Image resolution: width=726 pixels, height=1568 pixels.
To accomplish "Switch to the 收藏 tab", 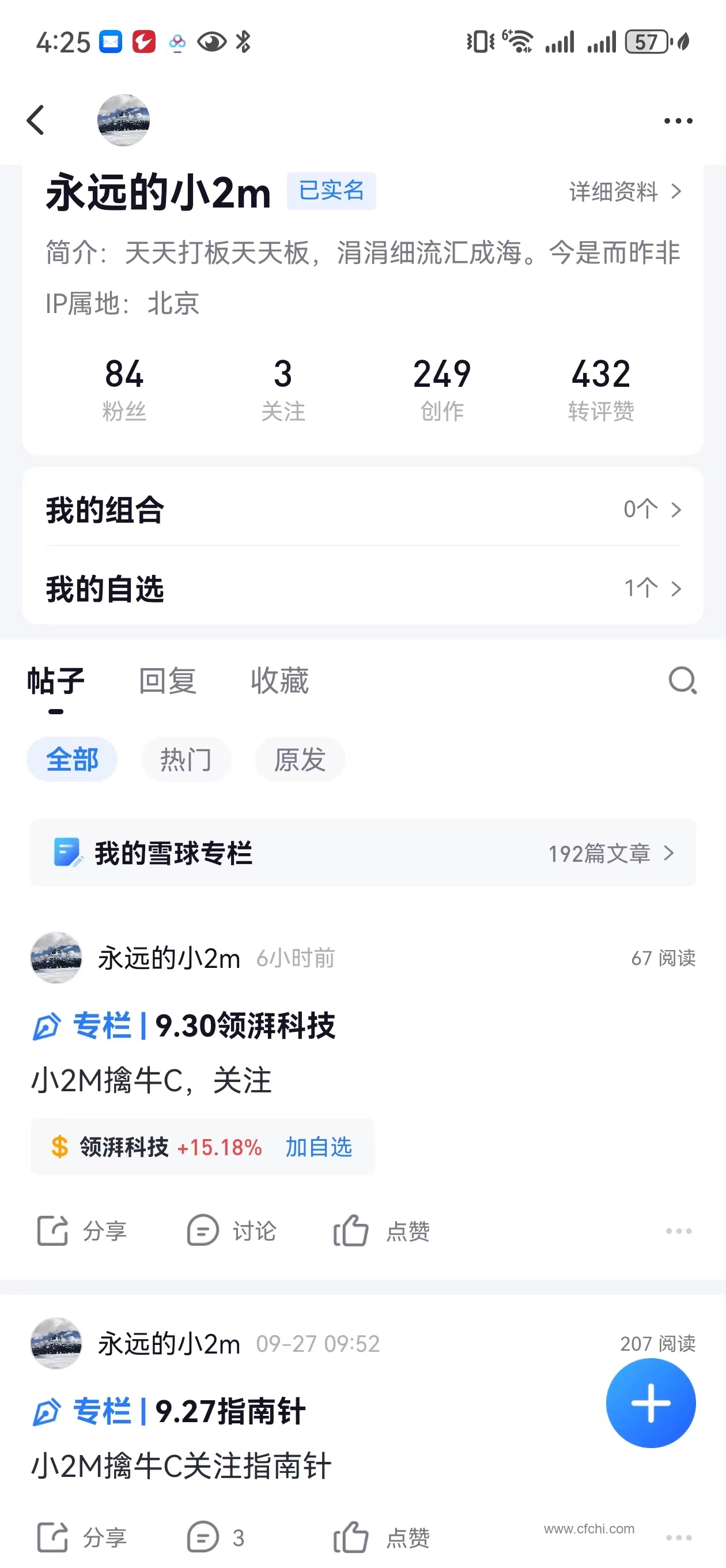I will click(279, 680).
